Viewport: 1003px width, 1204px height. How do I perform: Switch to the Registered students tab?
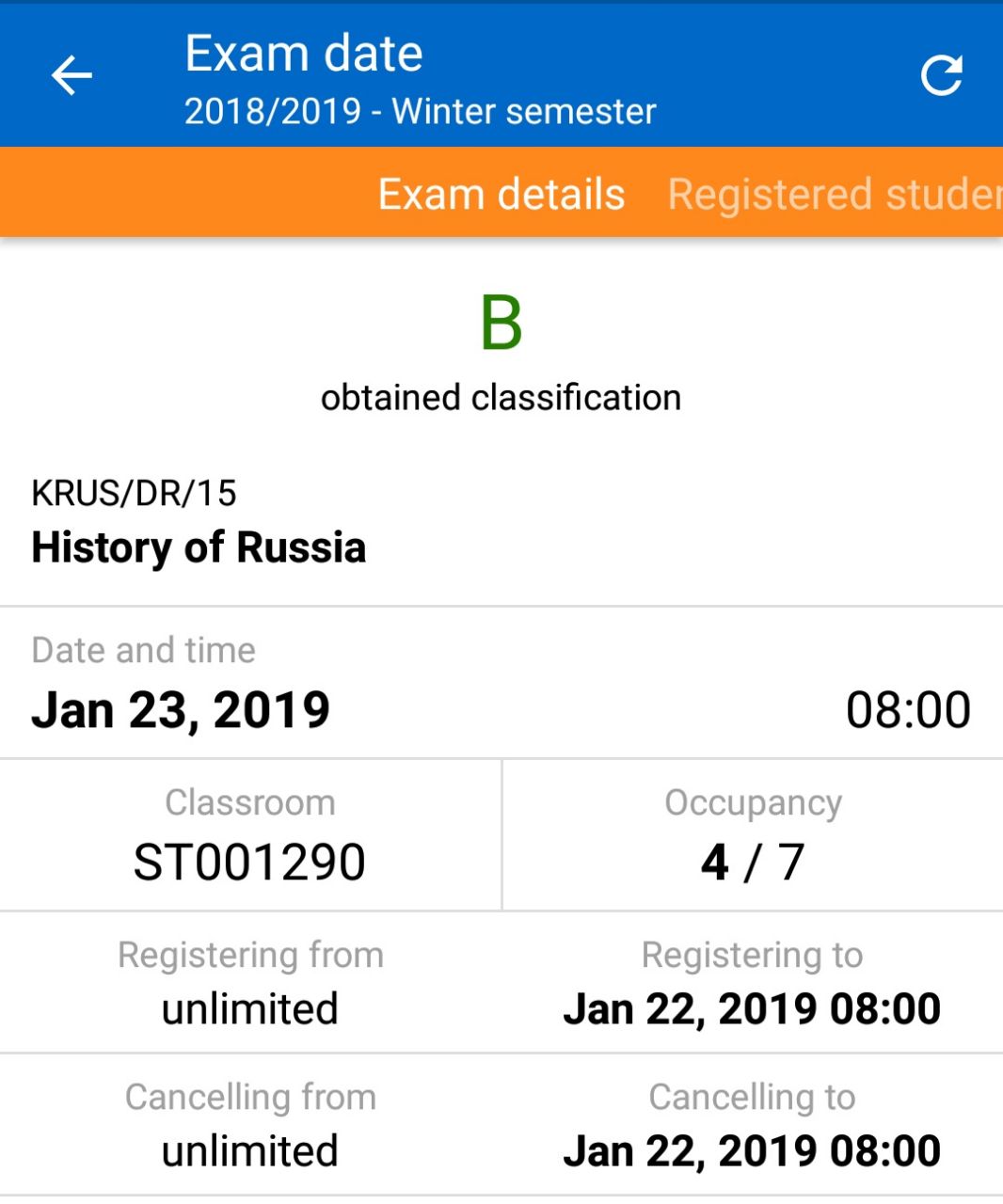[833, 195]
